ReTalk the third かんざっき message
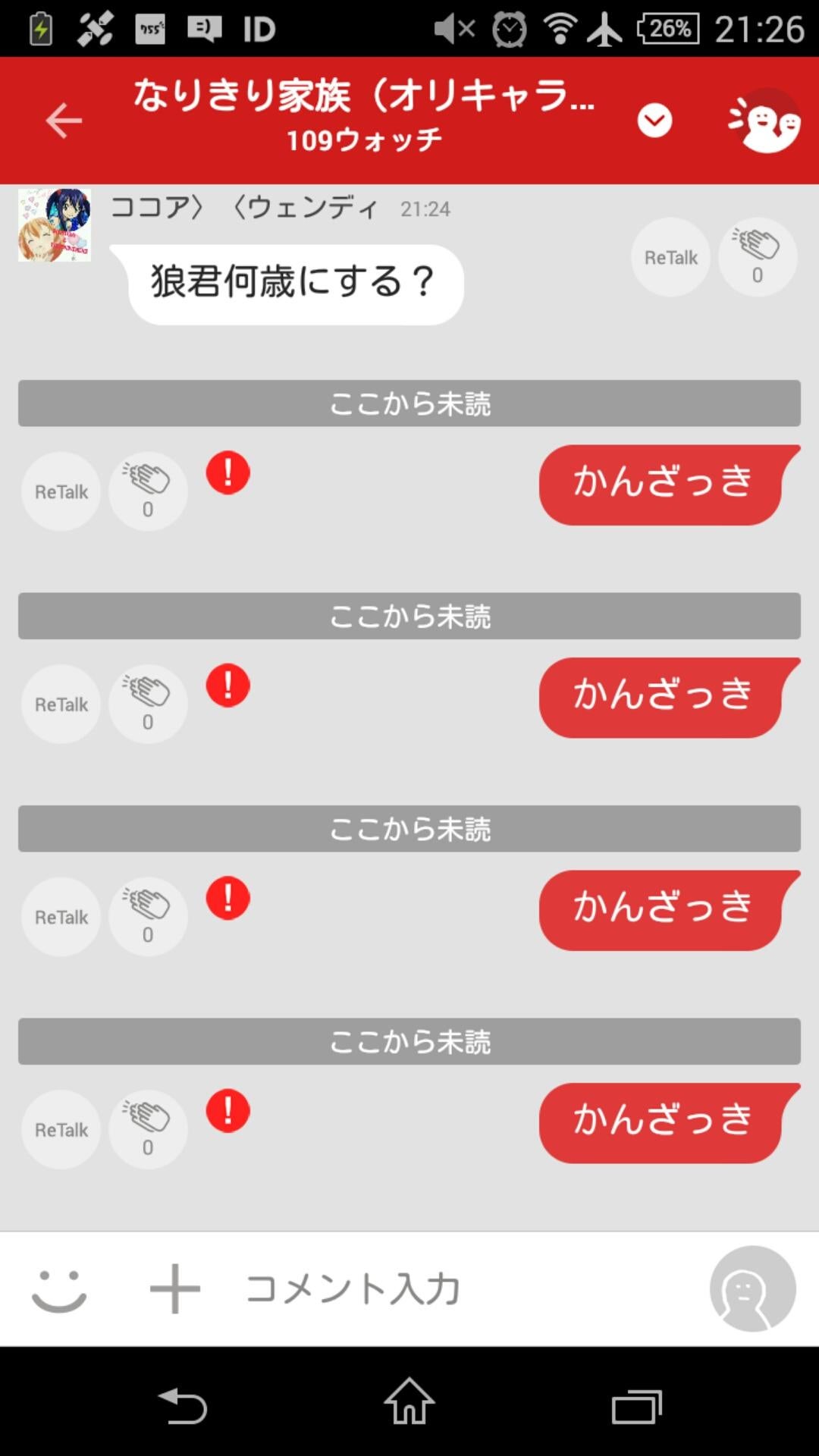 click(x=60, y=916)
